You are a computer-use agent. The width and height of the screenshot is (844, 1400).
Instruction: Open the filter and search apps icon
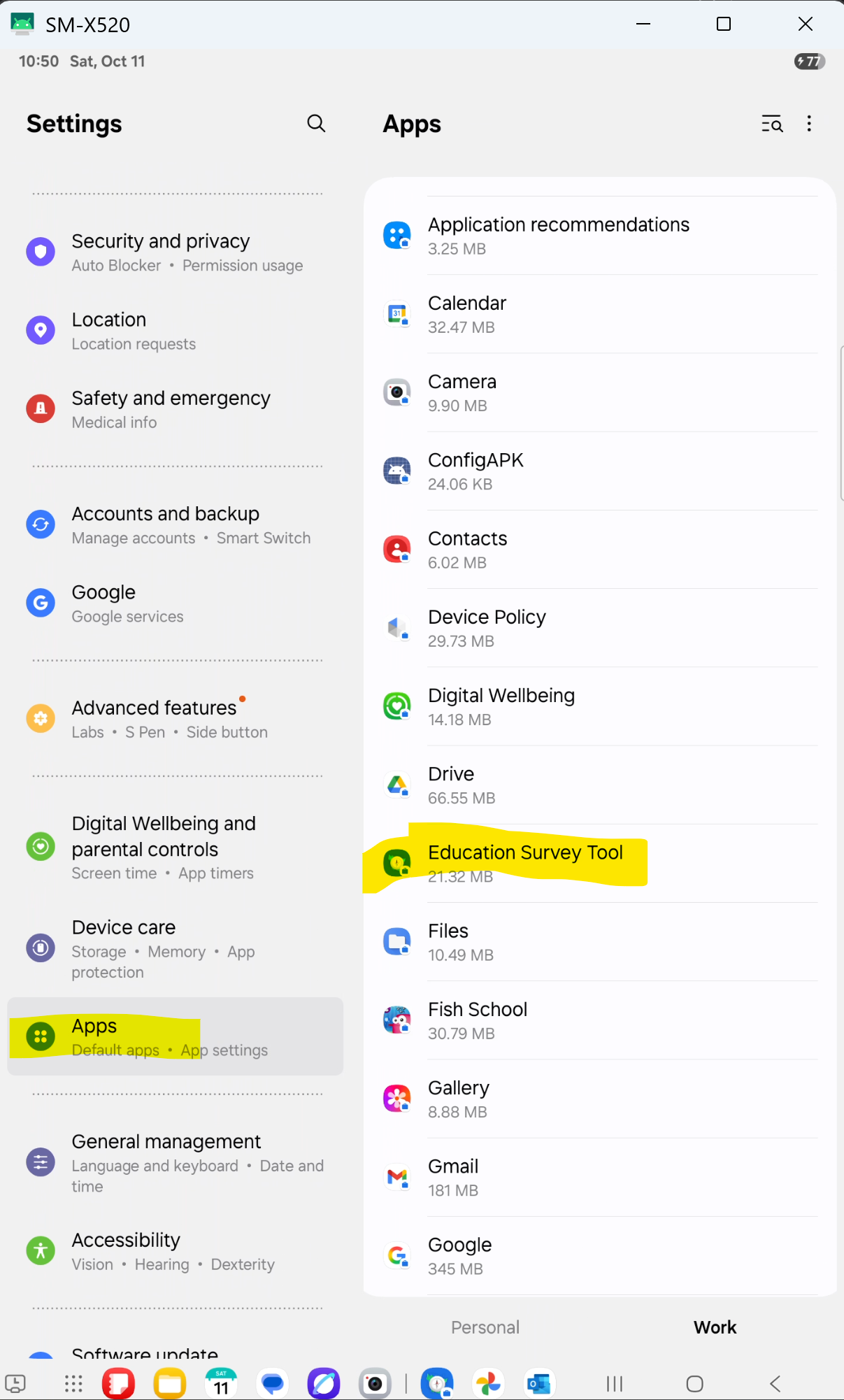pyautogui.click(x=772, y=124)
